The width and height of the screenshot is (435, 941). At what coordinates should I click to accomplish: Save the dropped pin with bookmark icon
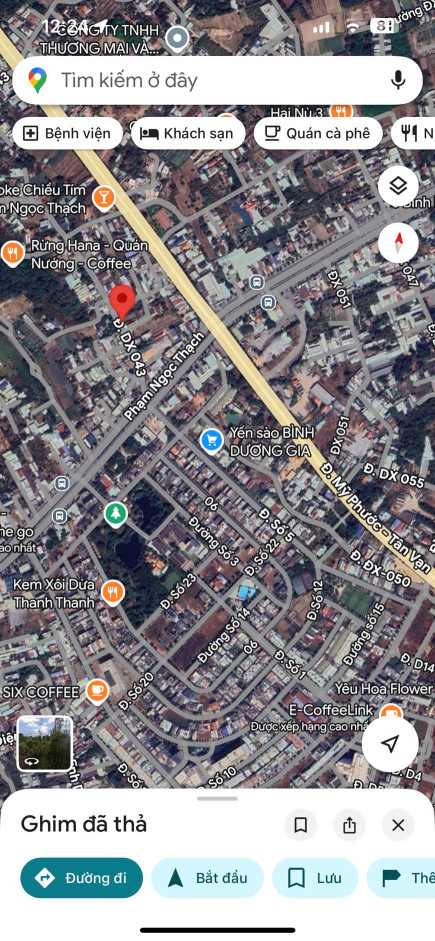301,825
